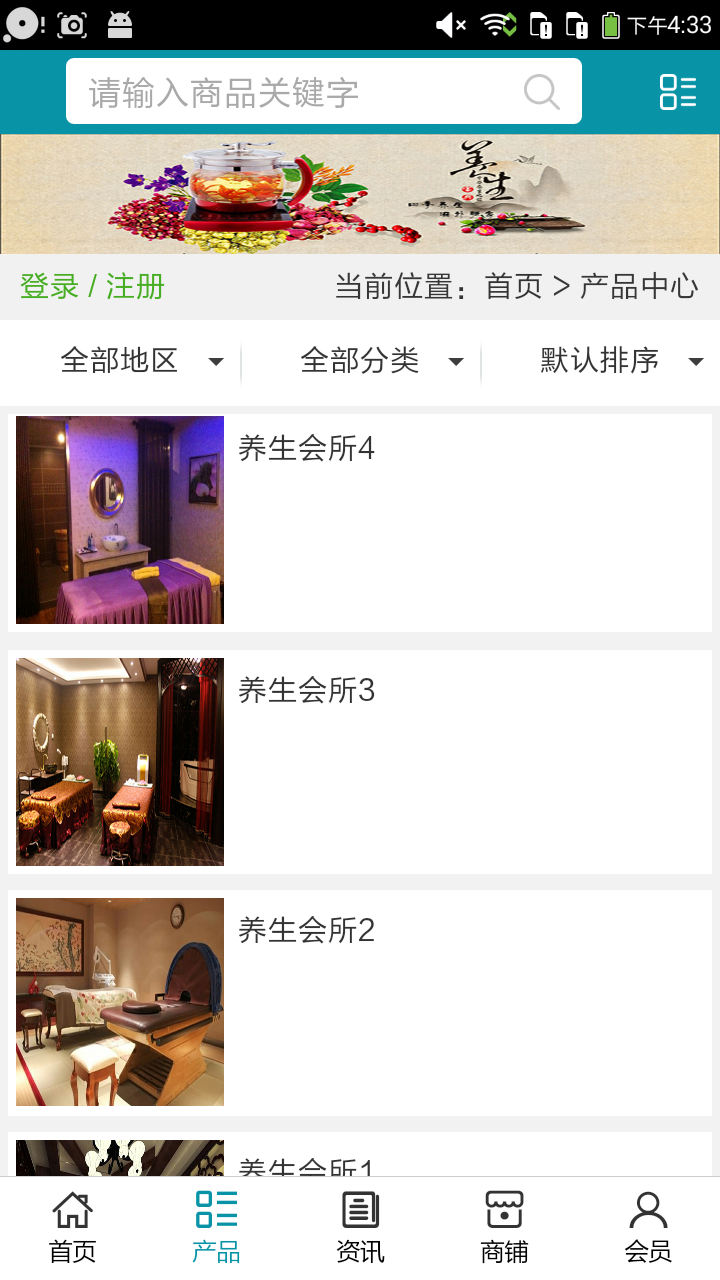This screenshot has width=720, height=1280.
Task: Tap the 首页 home icon in bottom navigation
Action: (71, 1209)
